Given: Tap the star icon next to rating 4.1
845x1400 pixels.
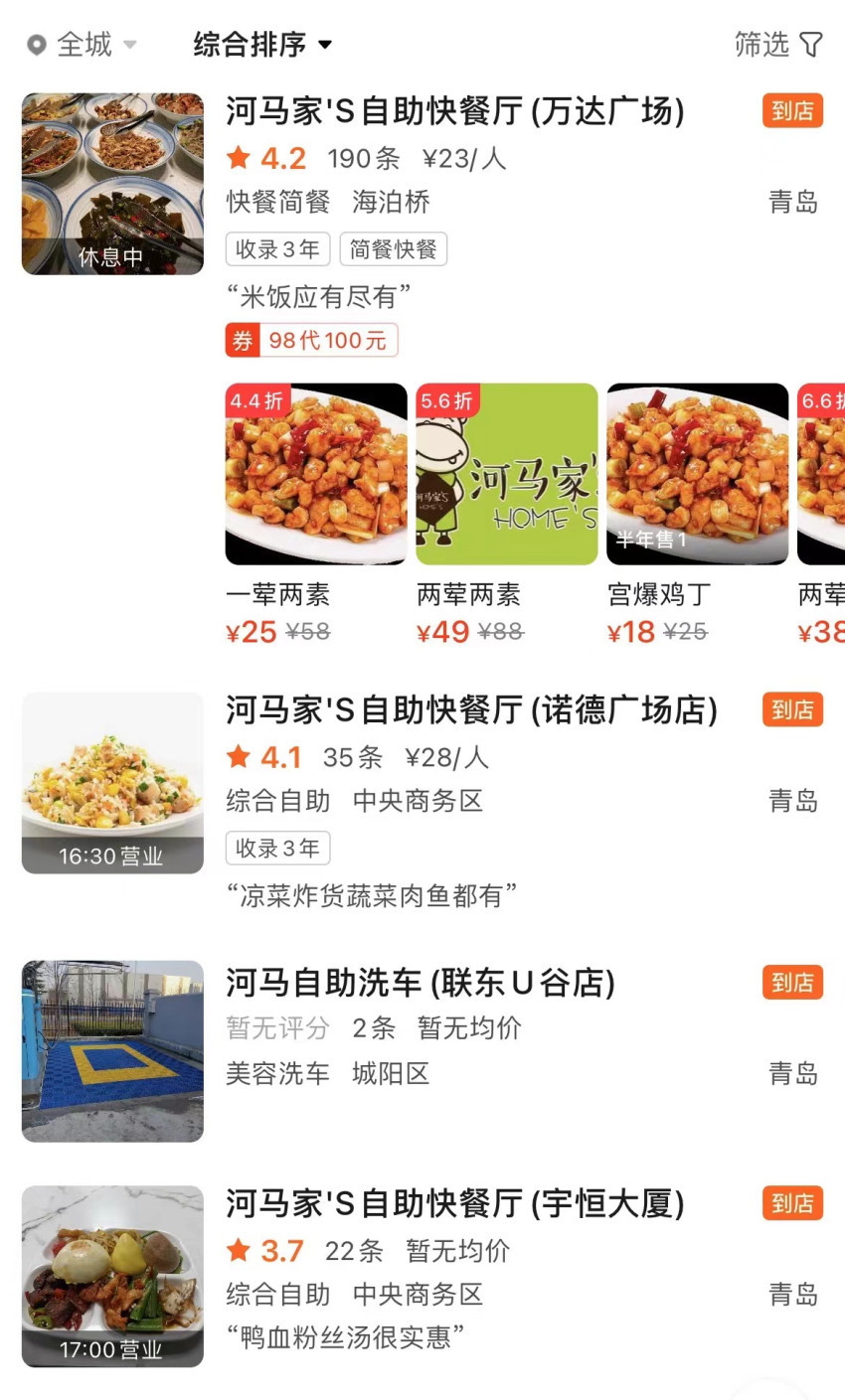Looking at the screenshot, I should 239,756.
